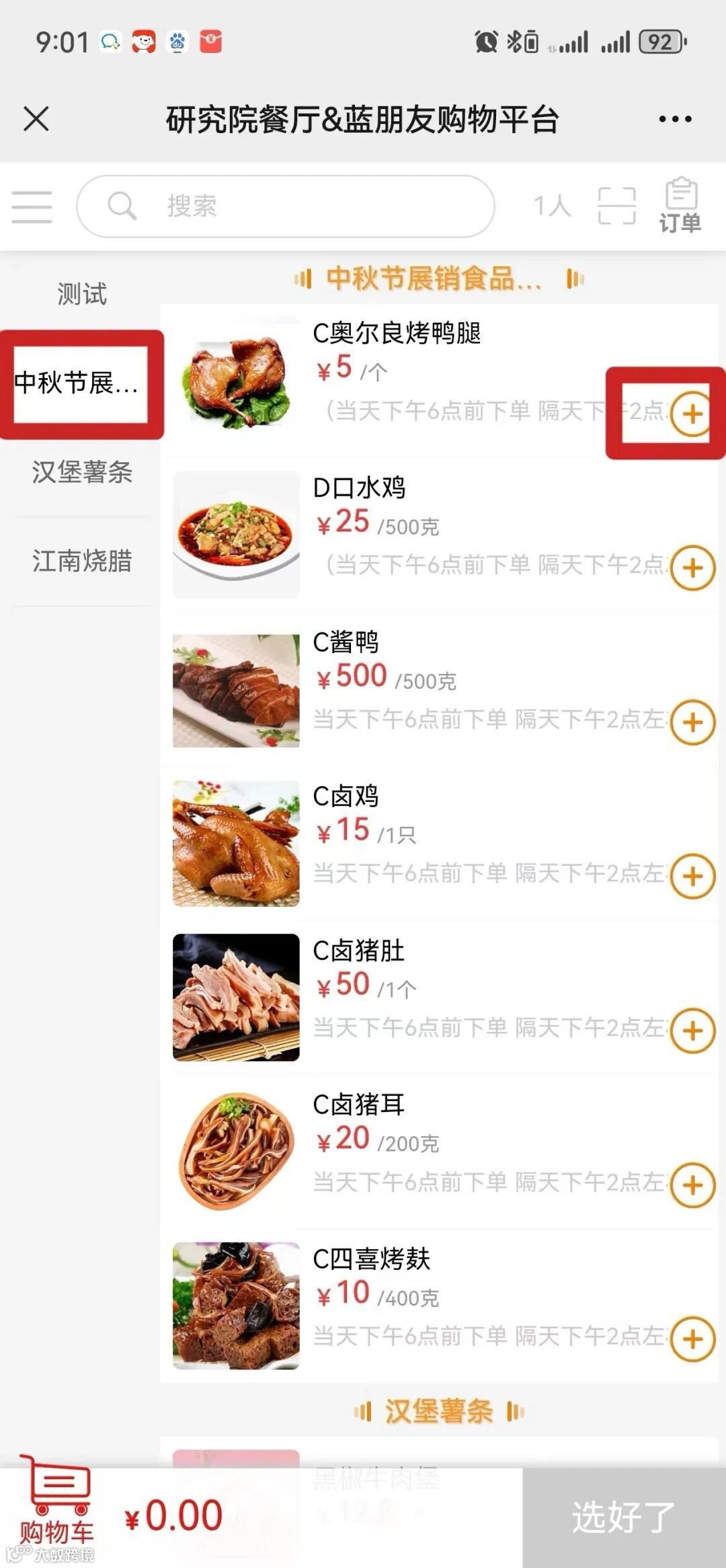Switch to the 汉堡薯条 category
This screenshot has width=726, height=1568.
(x=81, y=472)
